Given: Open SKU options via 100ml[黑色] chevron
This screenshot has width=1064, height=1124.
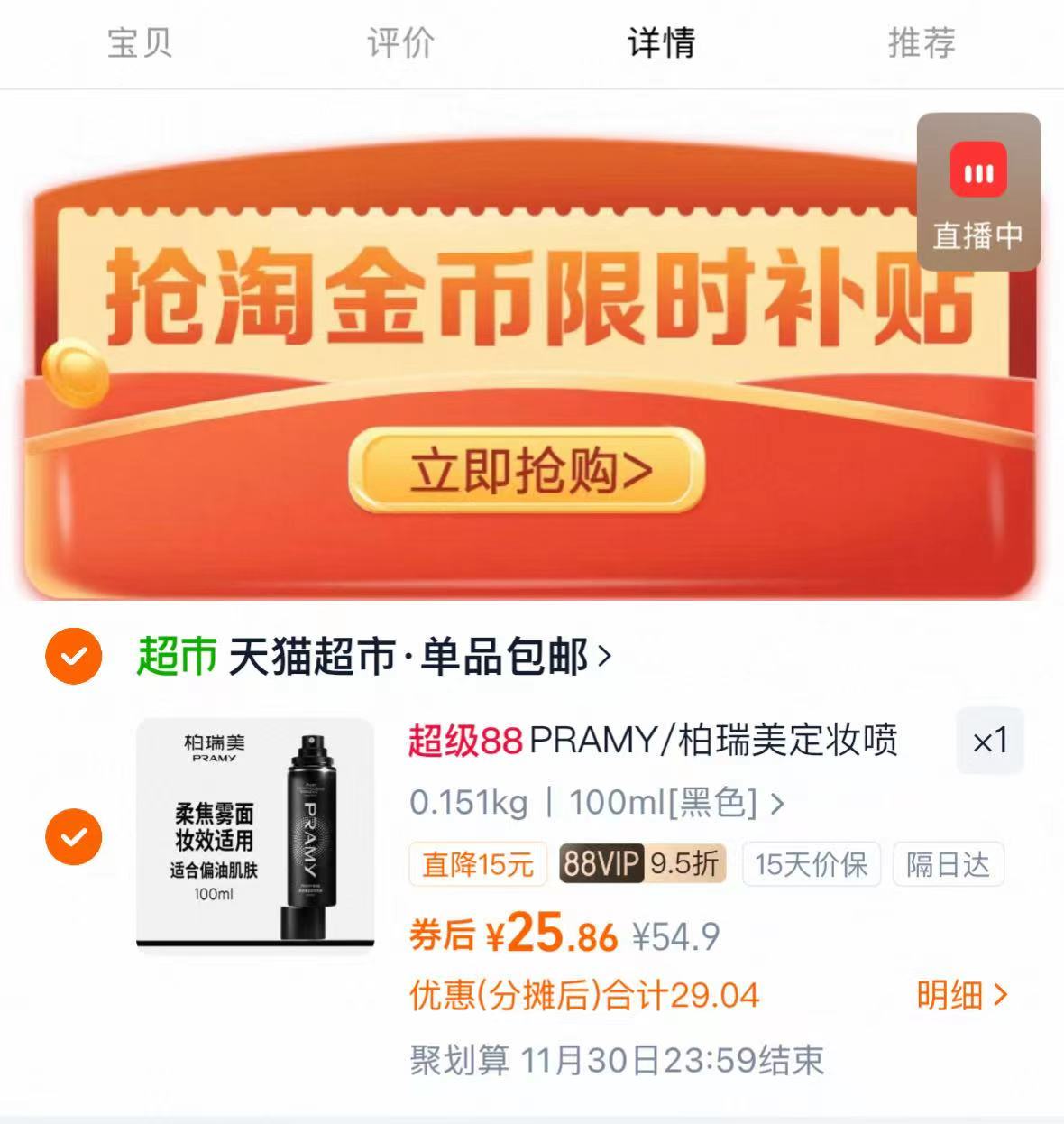Looking at the screenshot, I should (779, 806).
